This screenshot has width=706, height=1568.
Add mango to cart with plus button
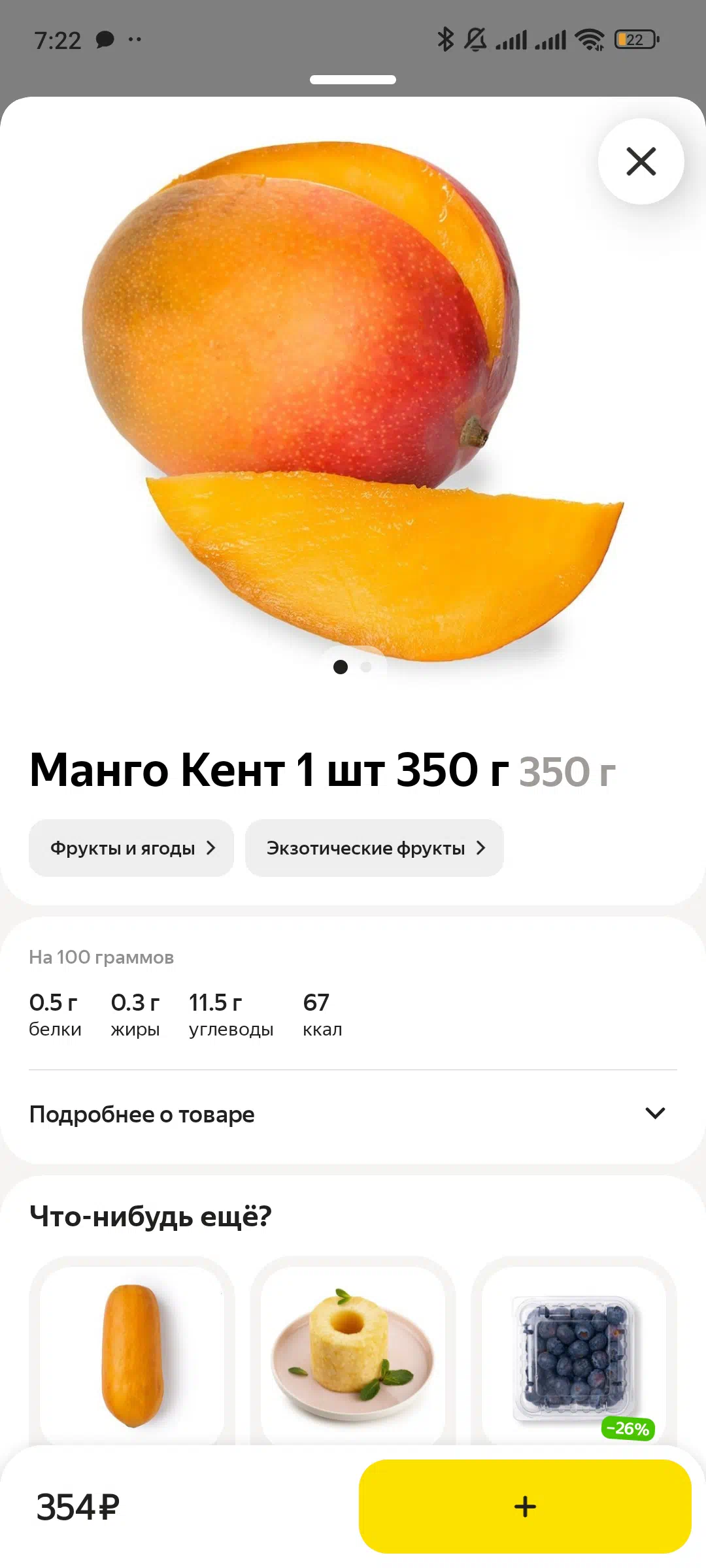(x=525, y=1507)
